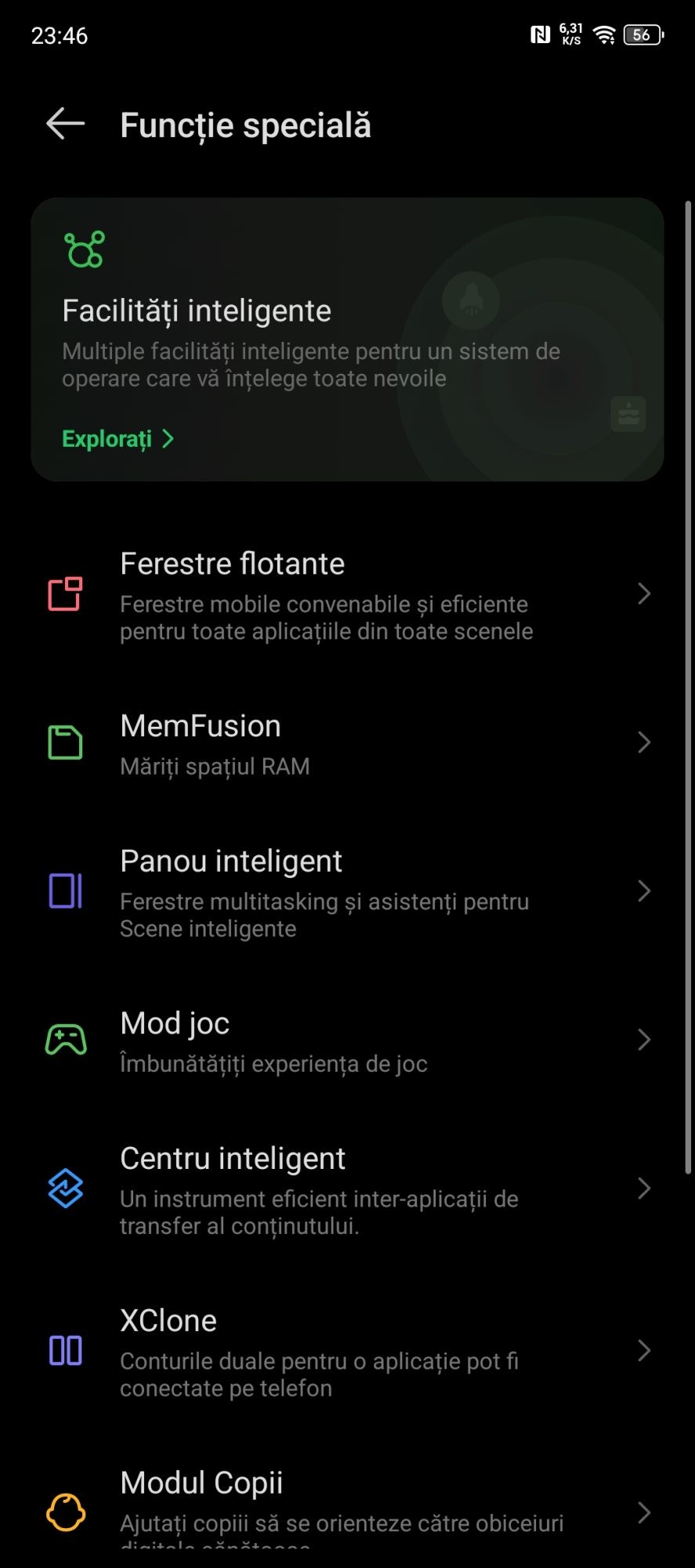Open XClone dual accounts
Viewport: 695px width, 1568px height.
347,1352
